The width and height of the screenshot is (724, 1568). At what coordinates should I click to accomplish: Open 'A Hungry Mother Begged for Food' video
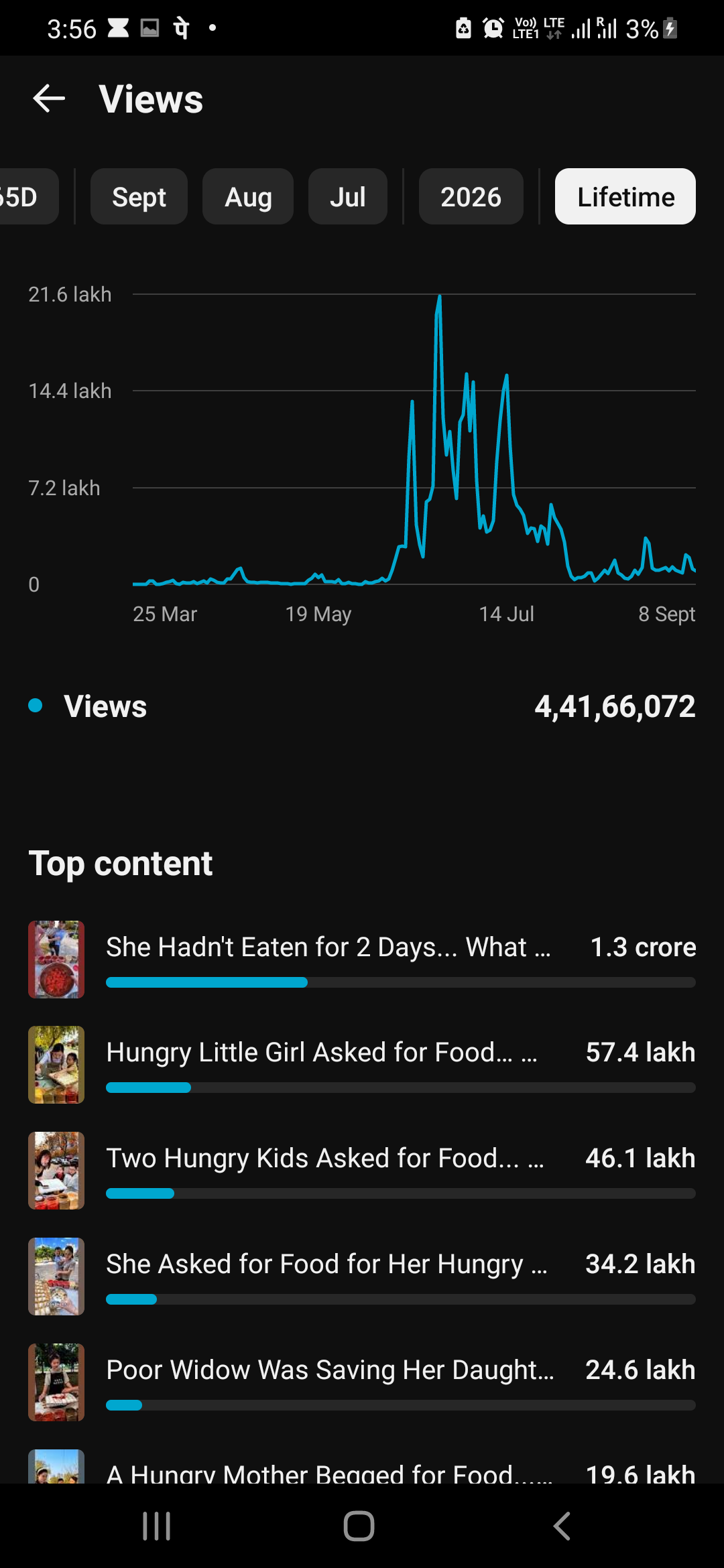click(x=362, y=1467)
